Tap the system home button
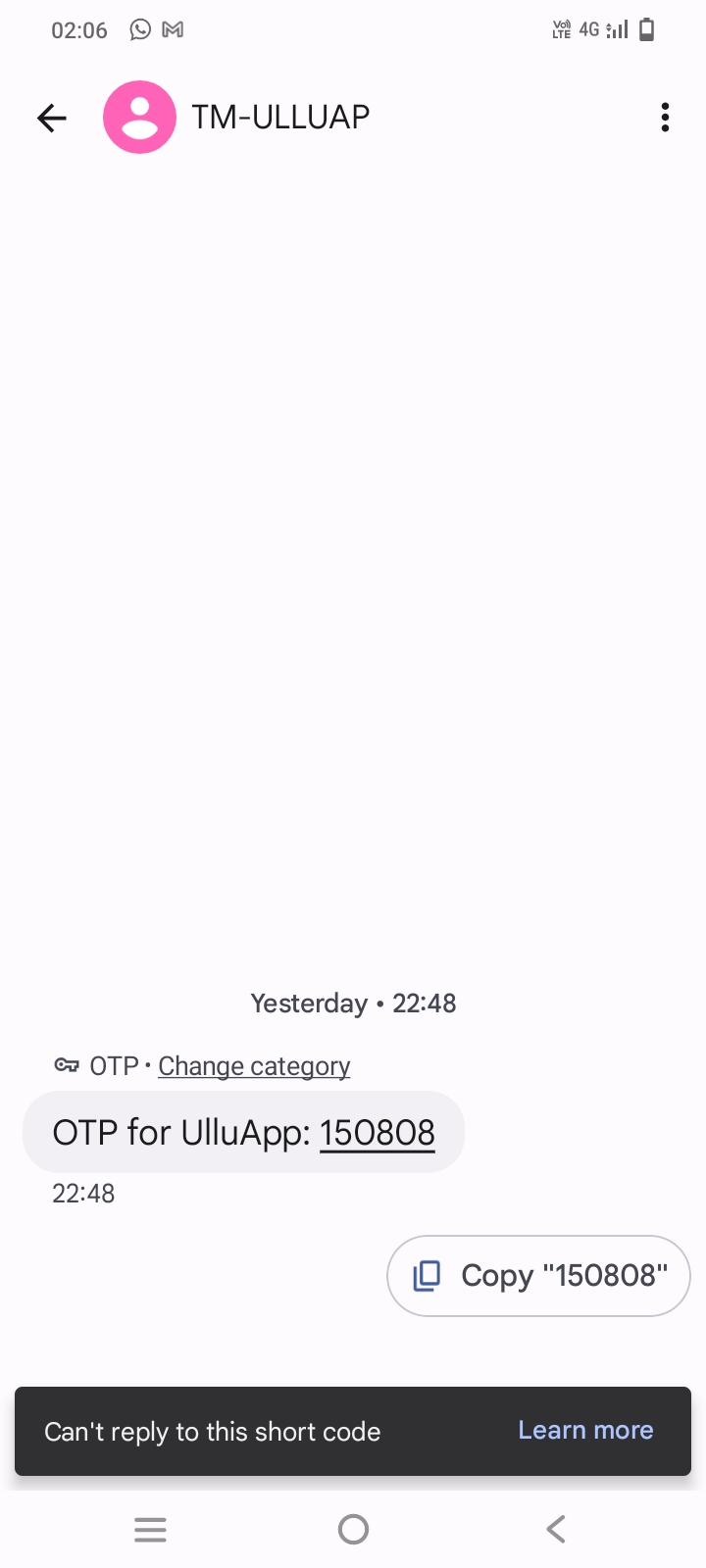The image size is (706, 1568). click(353, 1529)
